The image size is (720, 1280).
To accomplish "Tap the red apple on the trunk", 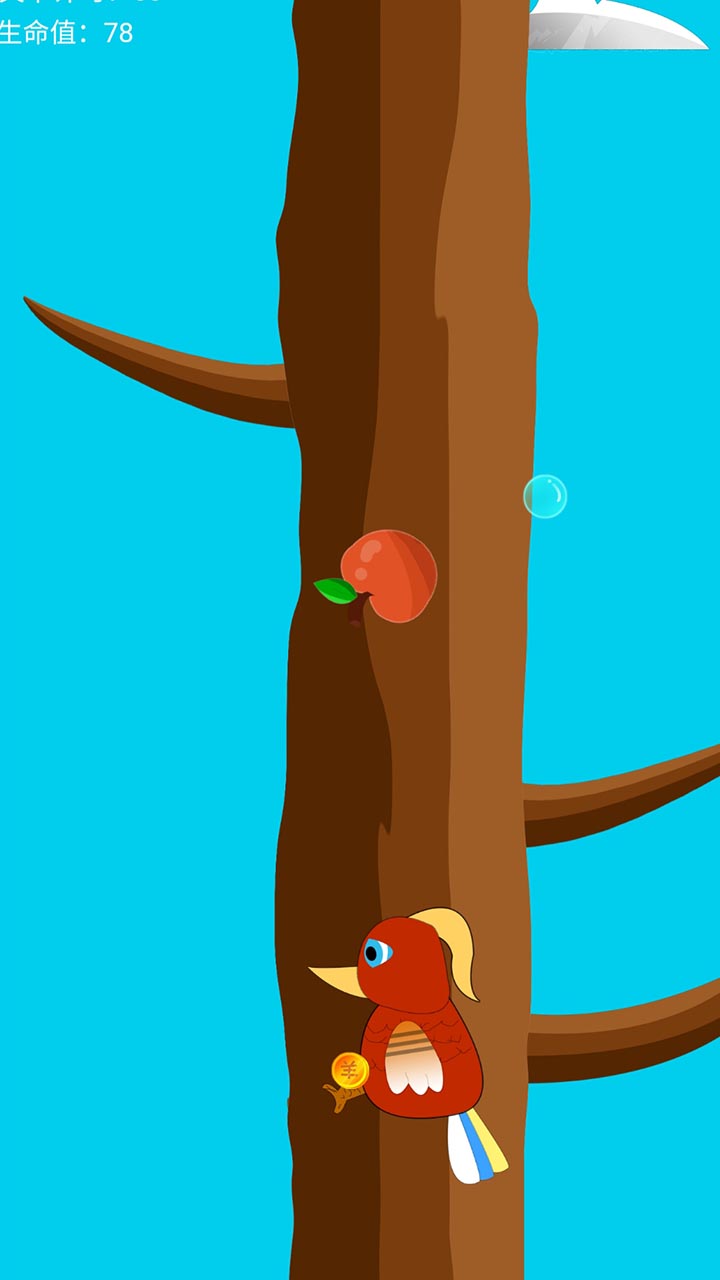I will point(389,576).
